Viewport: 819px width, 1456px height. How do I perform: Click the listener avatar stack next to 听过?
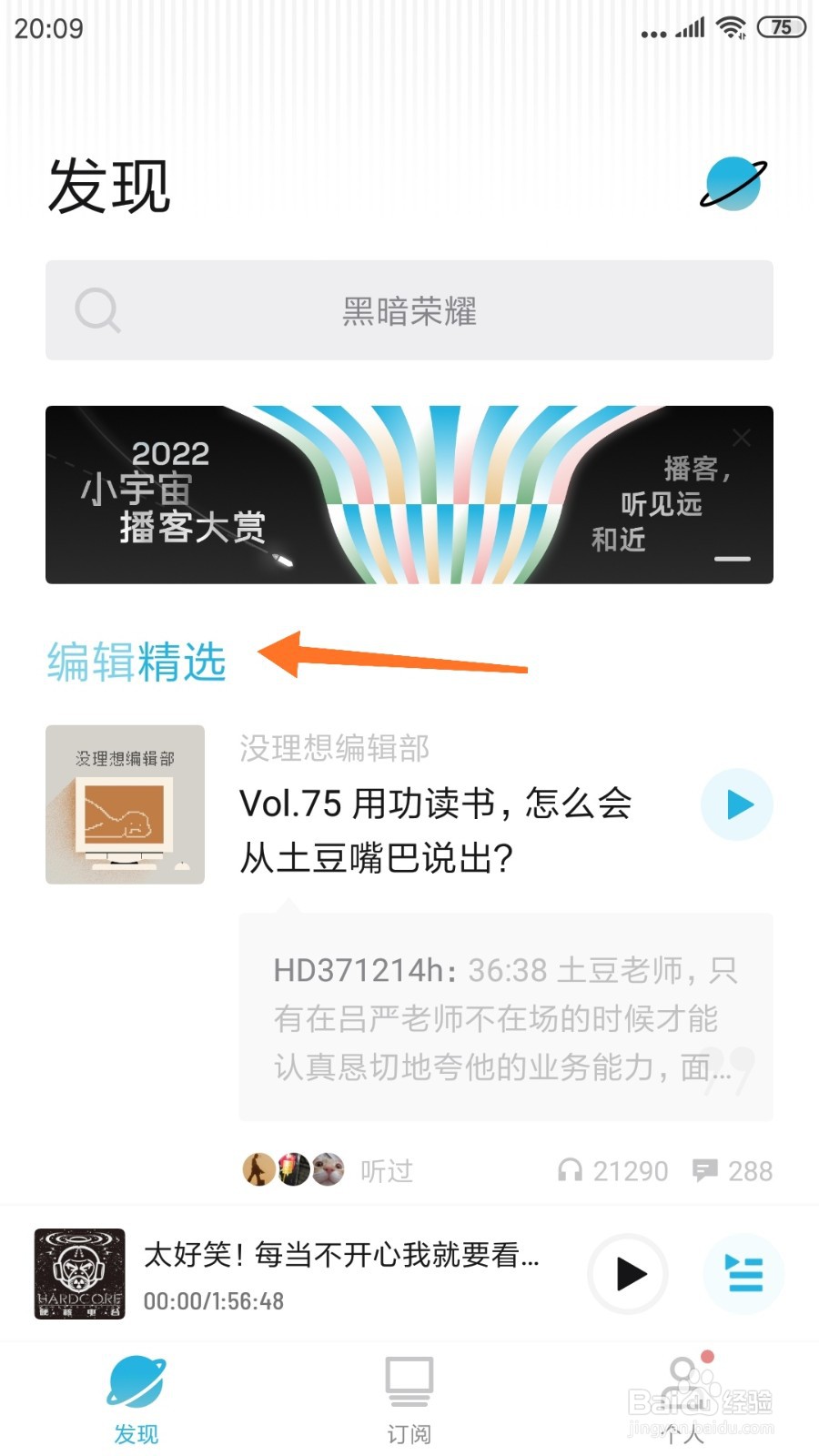[291, 1169]
